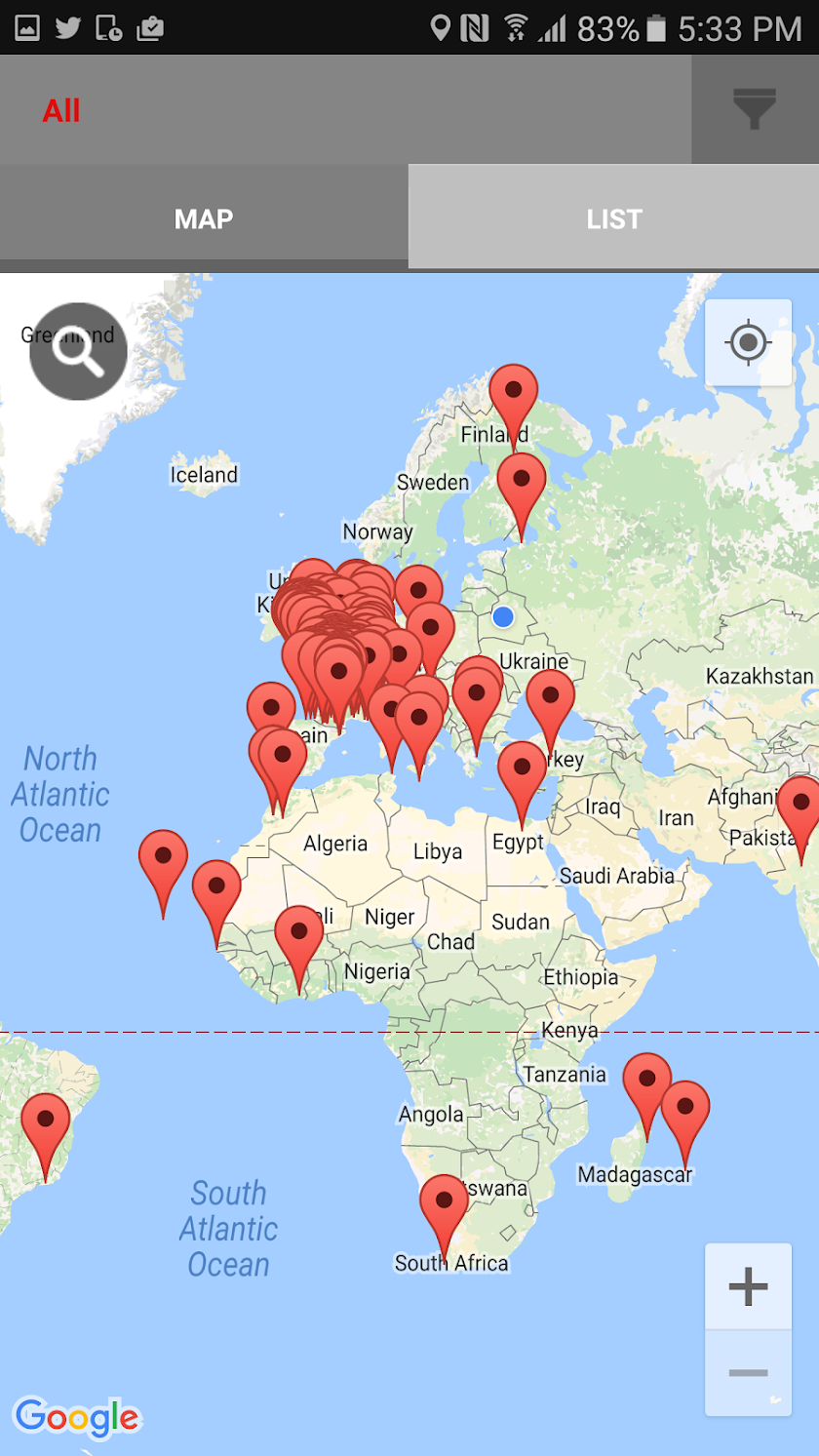Image resolution: width=819 pixels, height=1456 pixels.
Task: Open the filter funnel icon
Action: coord(754,108)
